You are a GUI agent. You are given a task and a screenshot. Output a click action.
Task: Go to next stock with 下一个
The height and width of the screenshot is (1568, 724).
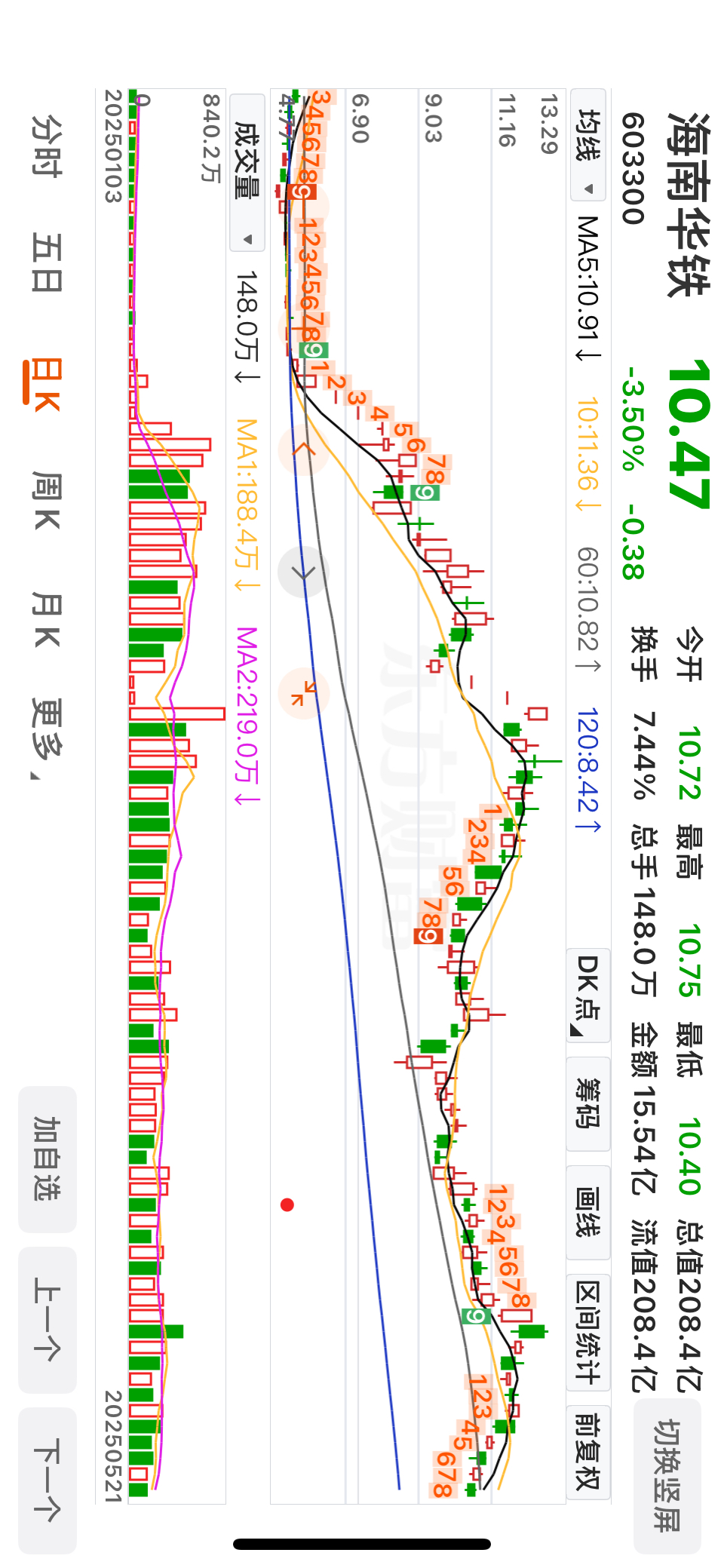pyautogui.click(x=48, y=1481)
